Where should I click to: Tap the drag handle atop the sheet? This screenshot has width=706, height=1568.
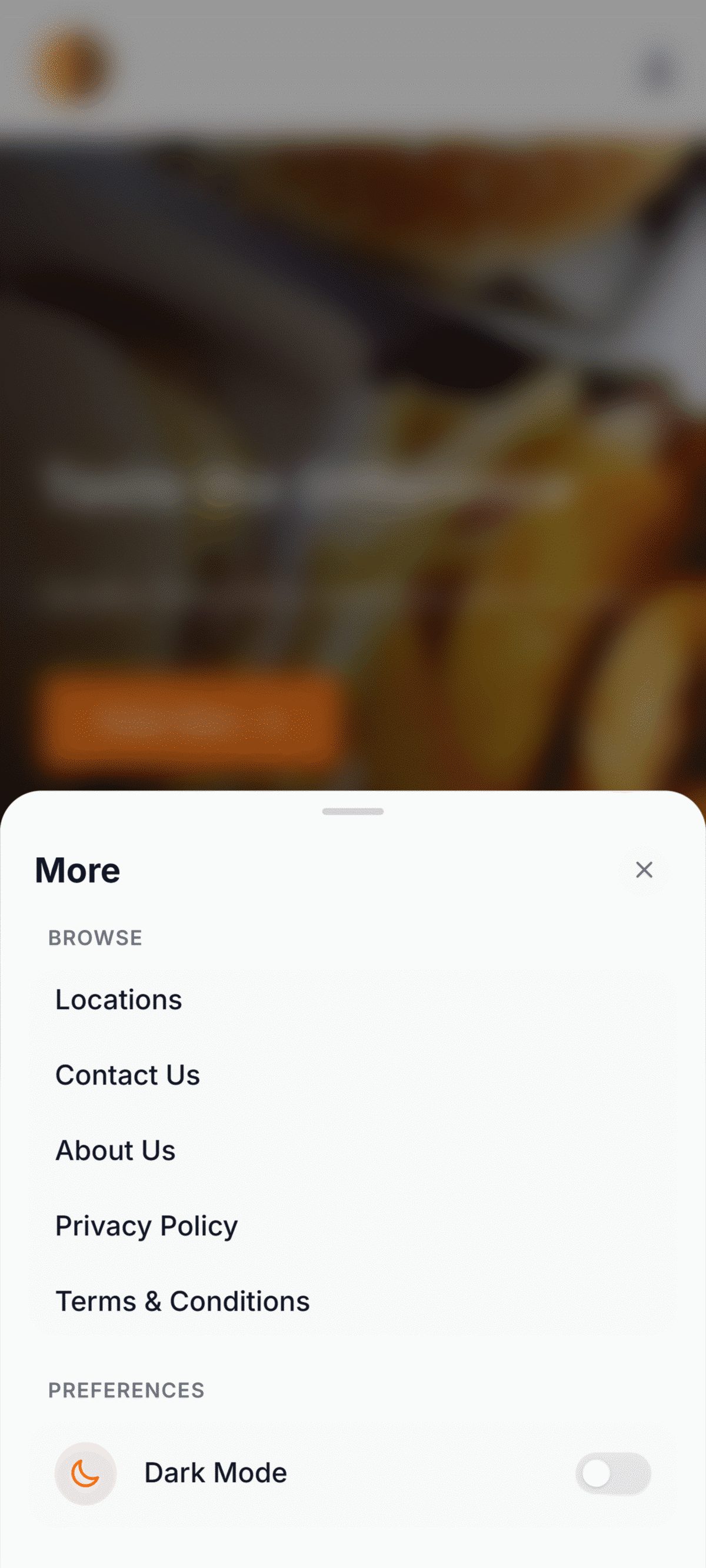tap(353, 811)
